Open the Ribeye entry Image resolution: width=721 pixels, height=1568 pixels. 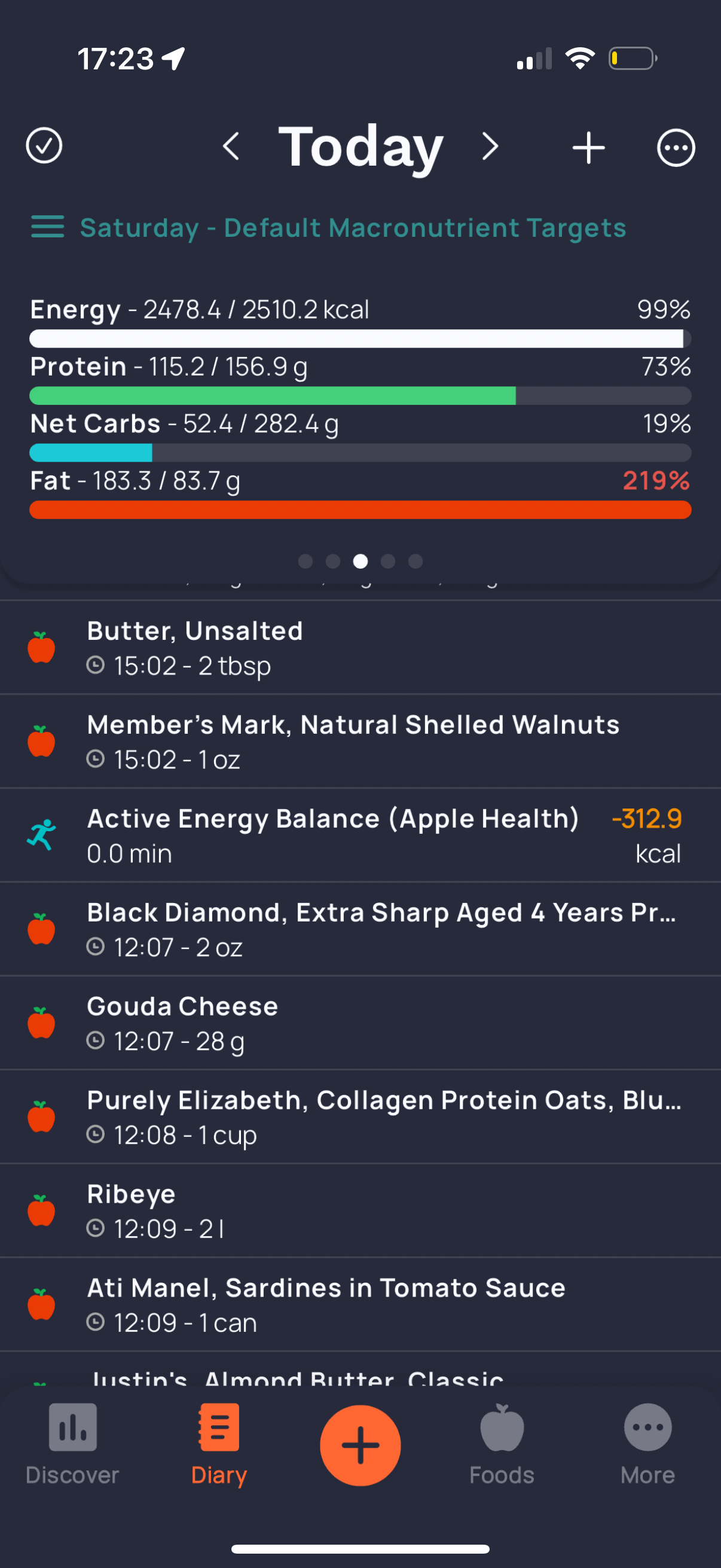360,1210
